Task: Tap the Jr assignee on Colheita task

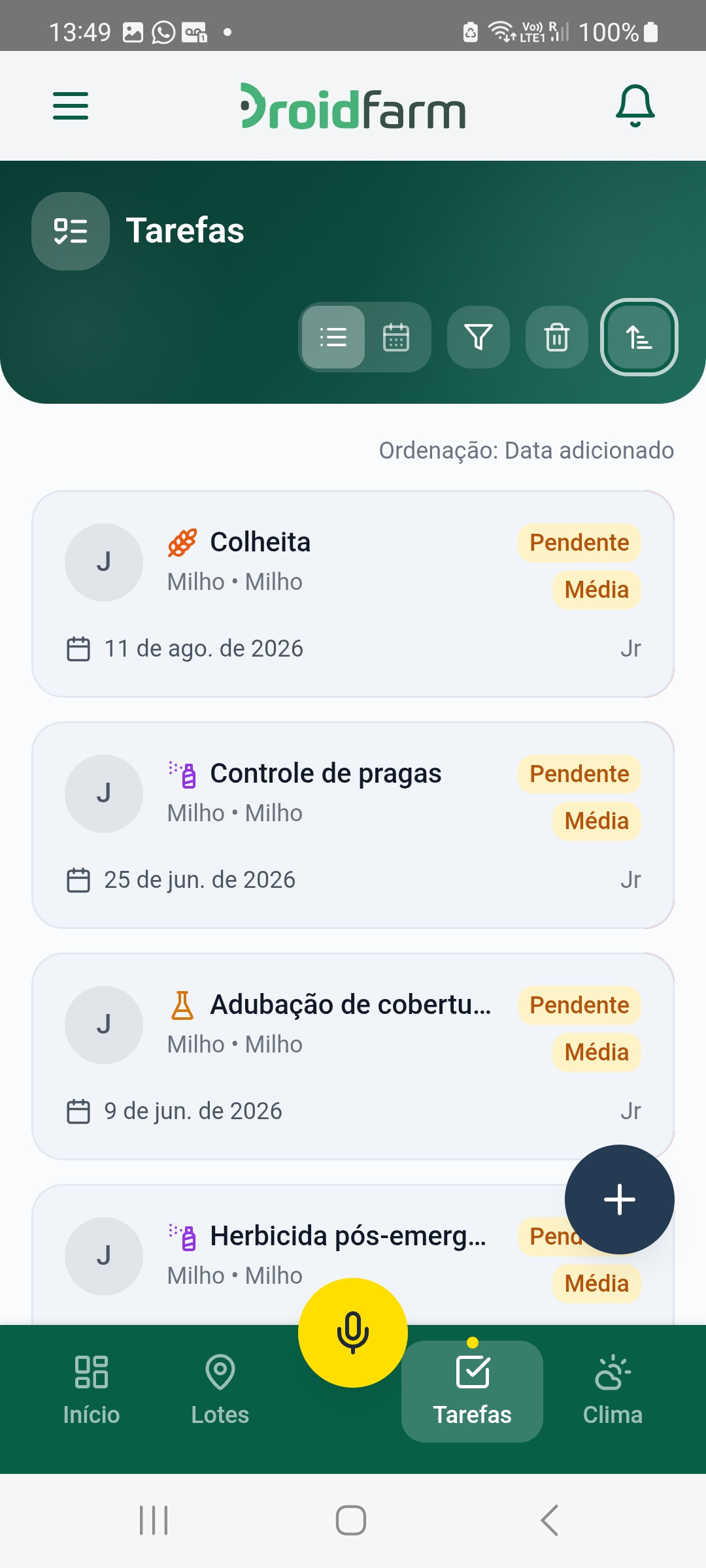Action: (631, 647)
